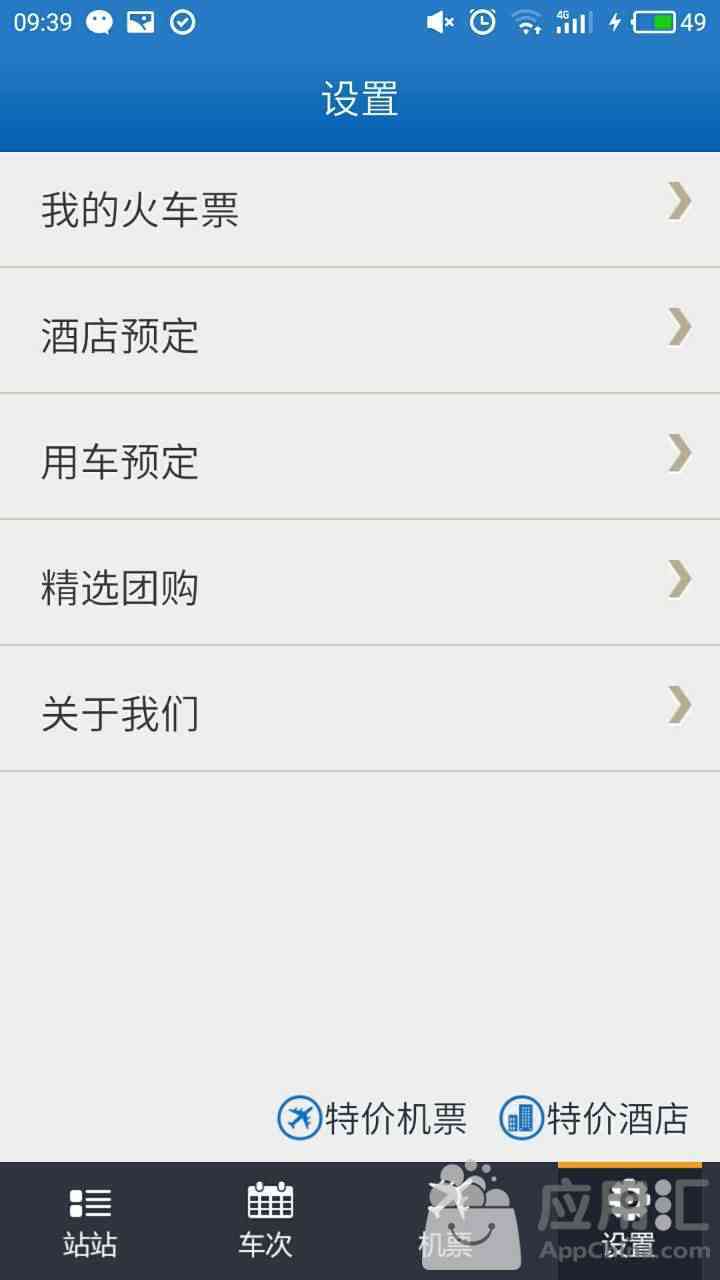The image size is (720, 1280).
Task: Open 关于我们 page
Action: pos(360,709)
